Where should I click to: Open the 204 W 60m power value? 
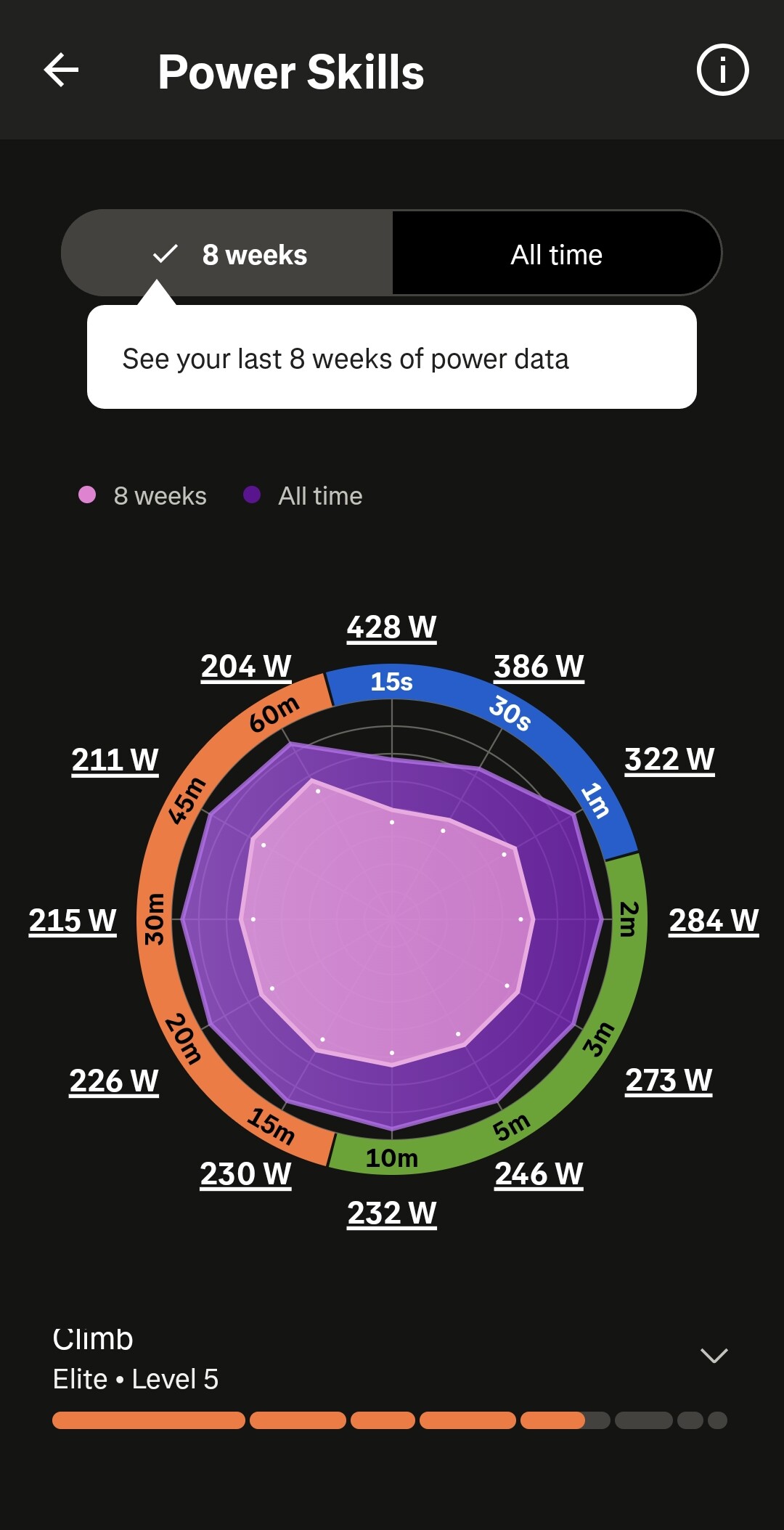[245, 667]
